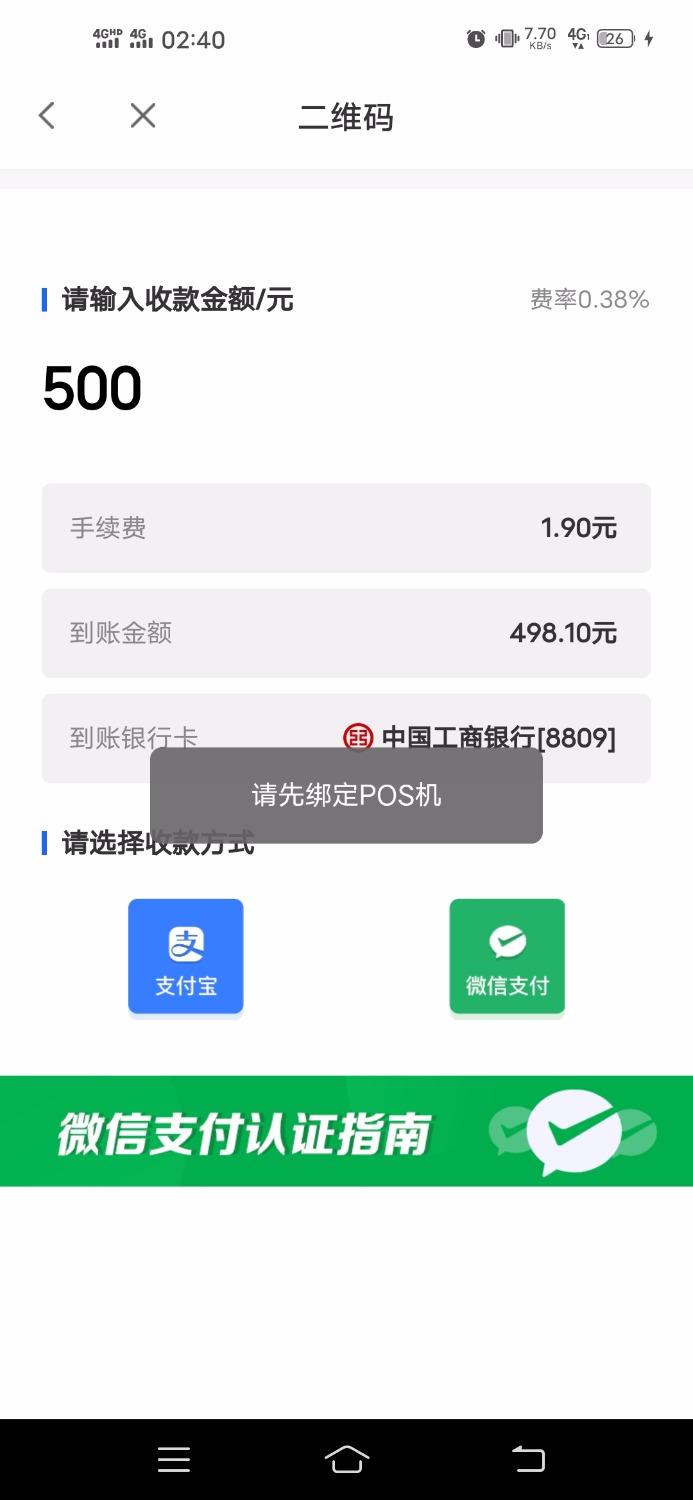The width and height of the screenshot is (693, 1500).
Task: Close the 二维码 page with the X
Action: (x=143, y=116)
